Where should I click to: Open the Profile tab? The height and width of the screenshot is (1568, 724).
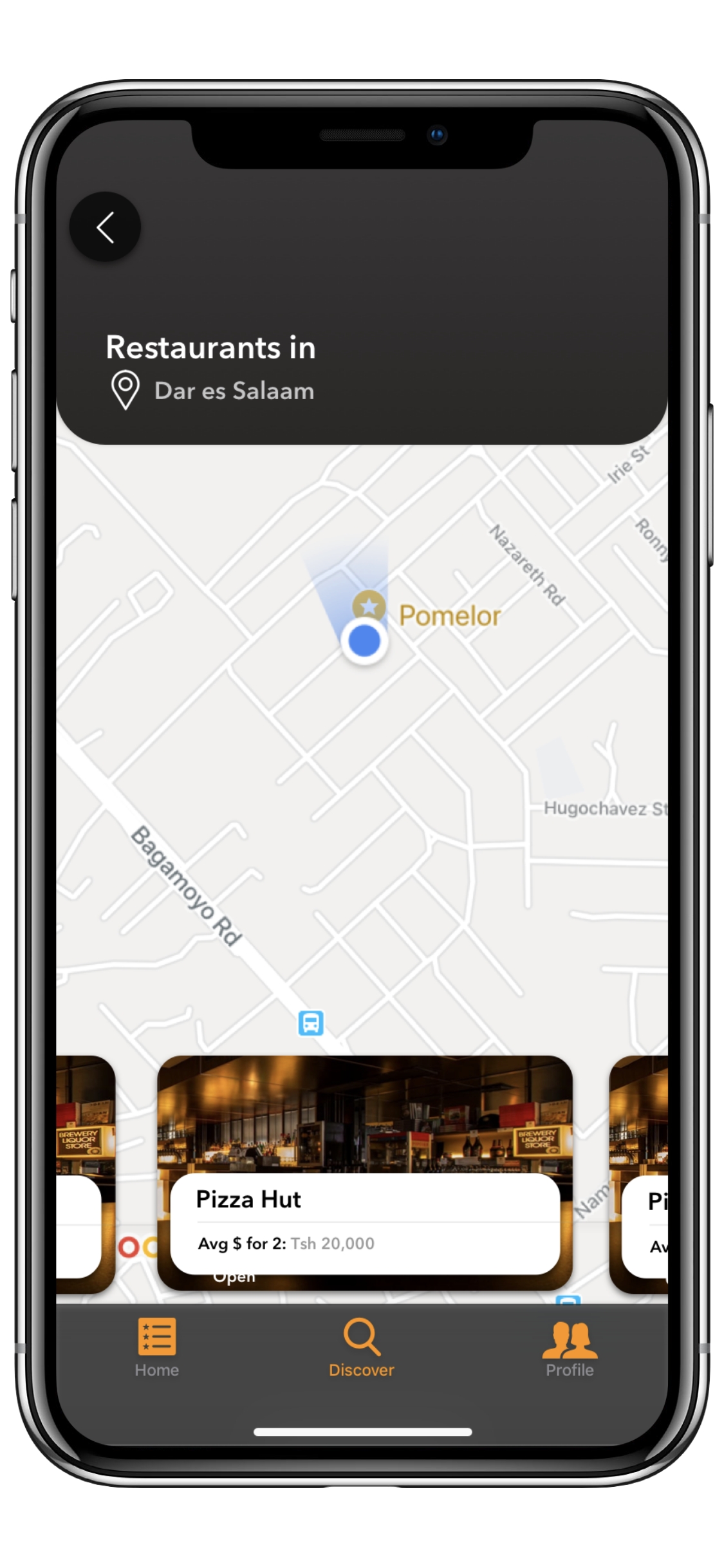tap(569, 1347)
